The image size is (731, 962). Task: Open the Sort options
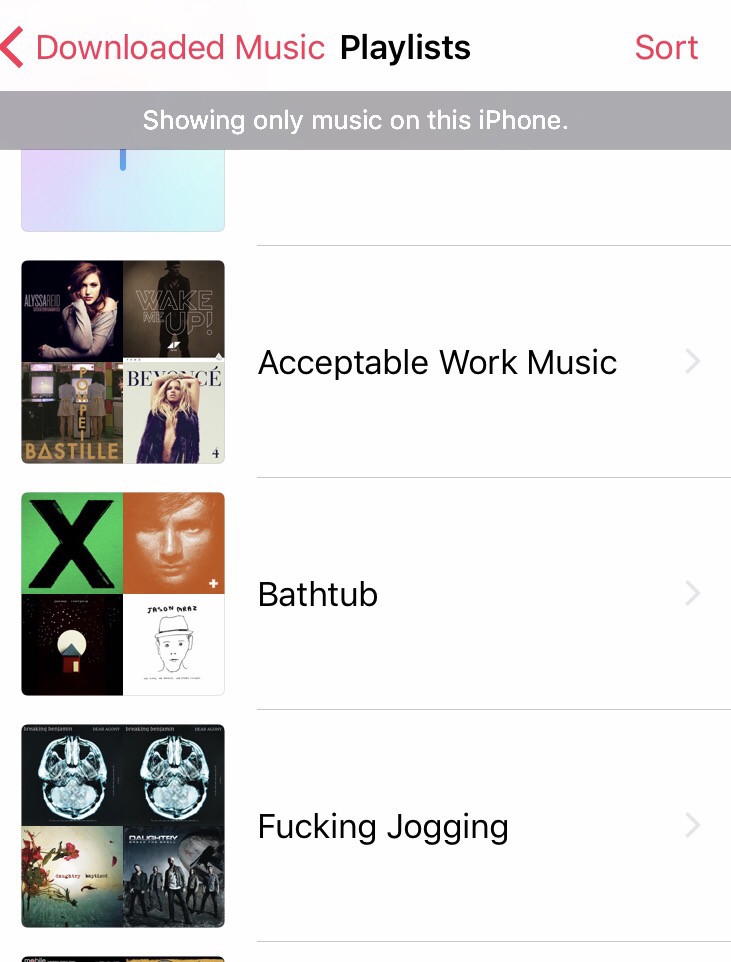point(666,48)
